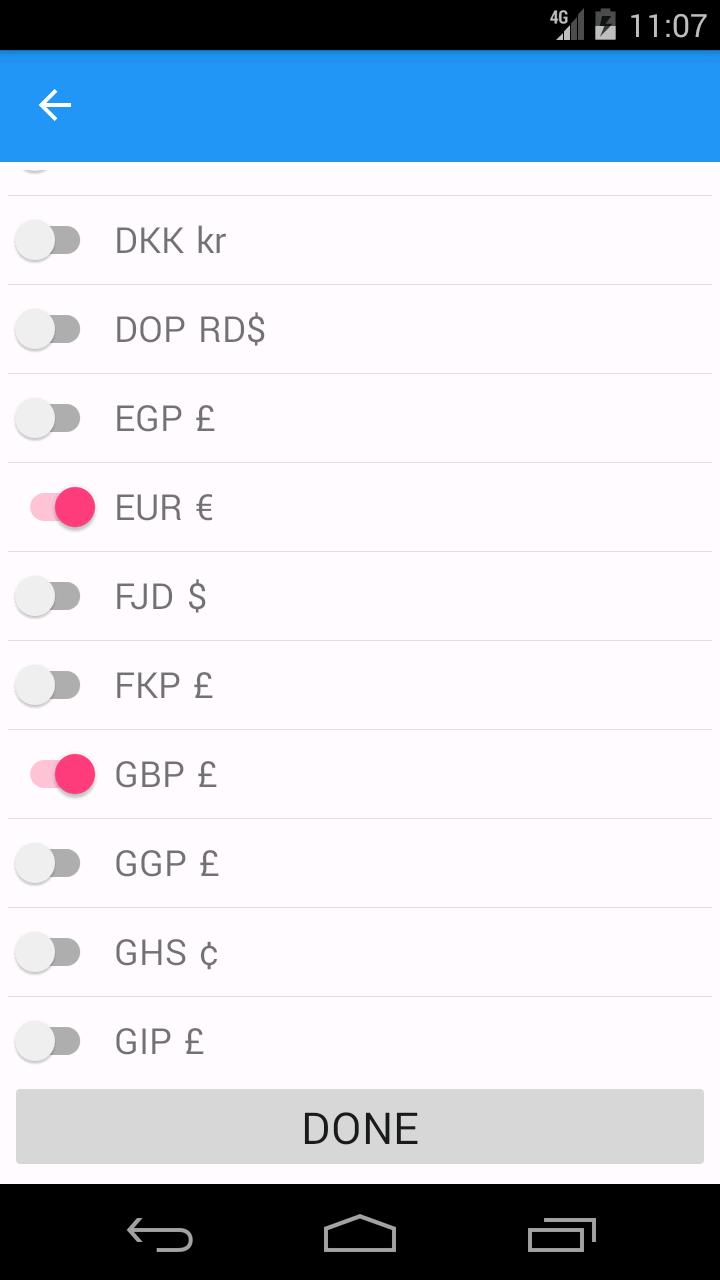Viewport: 720px width, 1280px height.
Task: Confirm selection with the DONE button
Action: pyautogui.click(x=360, y=1127)
